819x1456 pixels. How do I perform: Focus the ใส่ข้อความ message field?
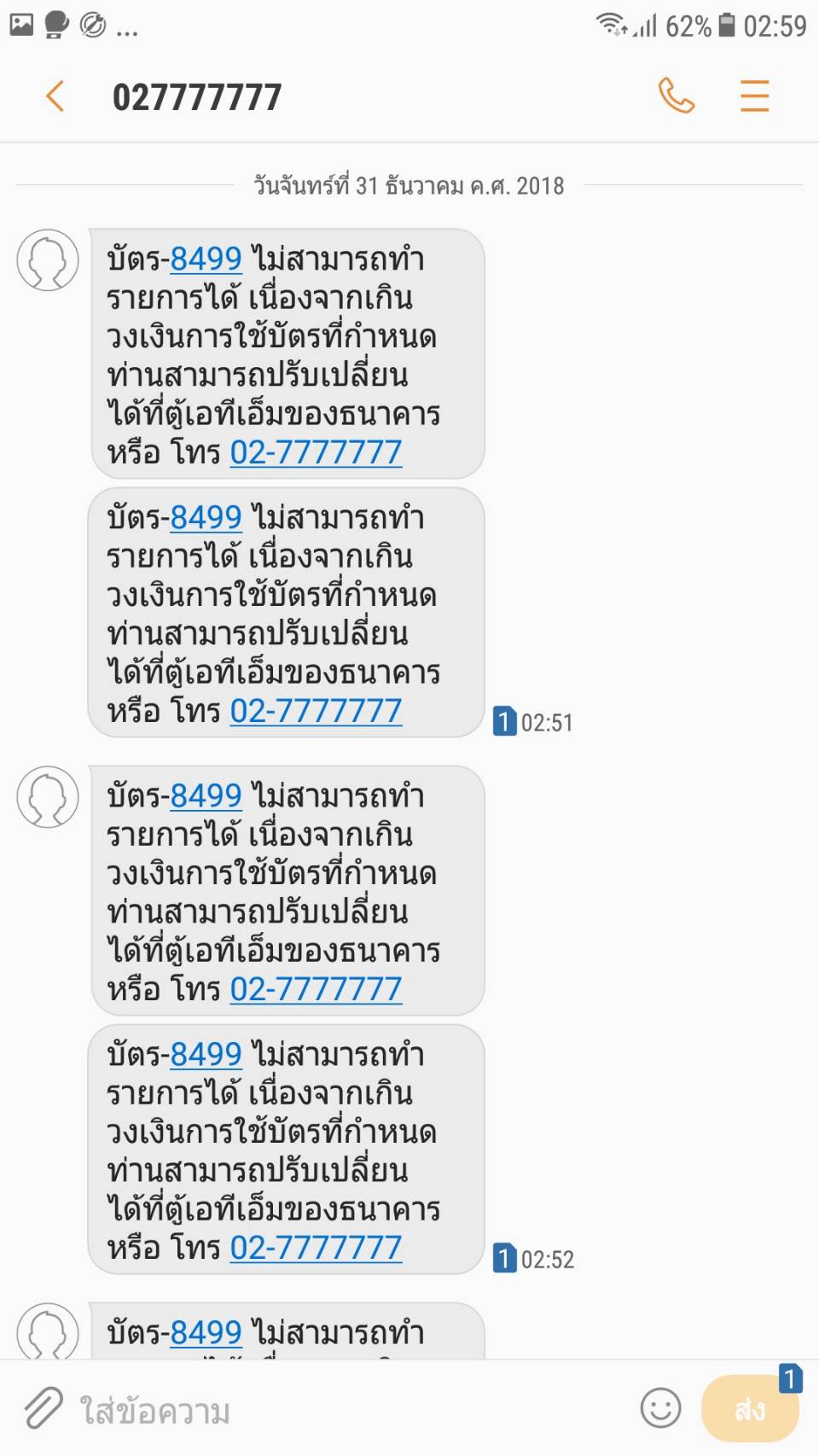tap(350, 1410)
